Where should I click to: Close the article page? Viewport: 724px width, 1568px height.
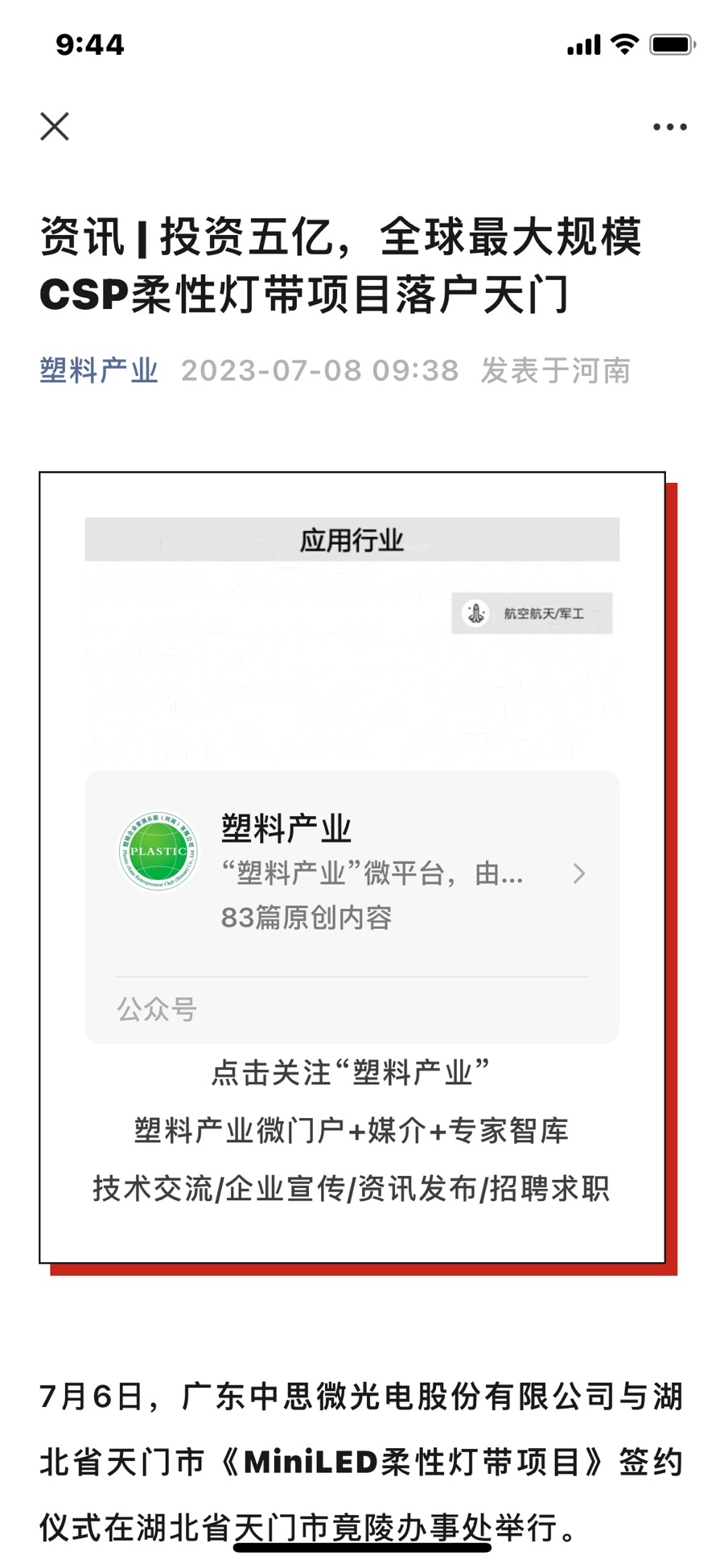(55, 126)
